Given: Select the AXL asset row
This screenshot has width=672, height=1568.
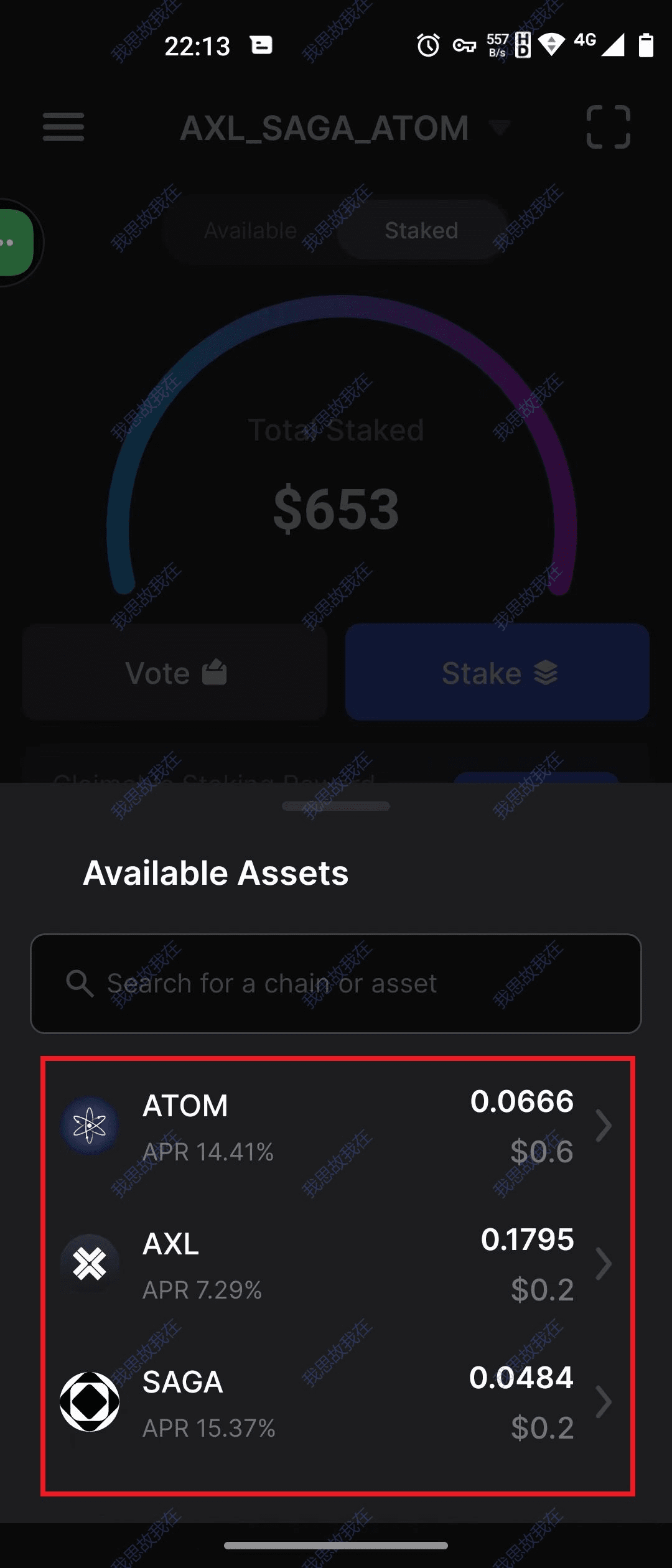Looking at the screenshot, I should [x=336, y=1264].
